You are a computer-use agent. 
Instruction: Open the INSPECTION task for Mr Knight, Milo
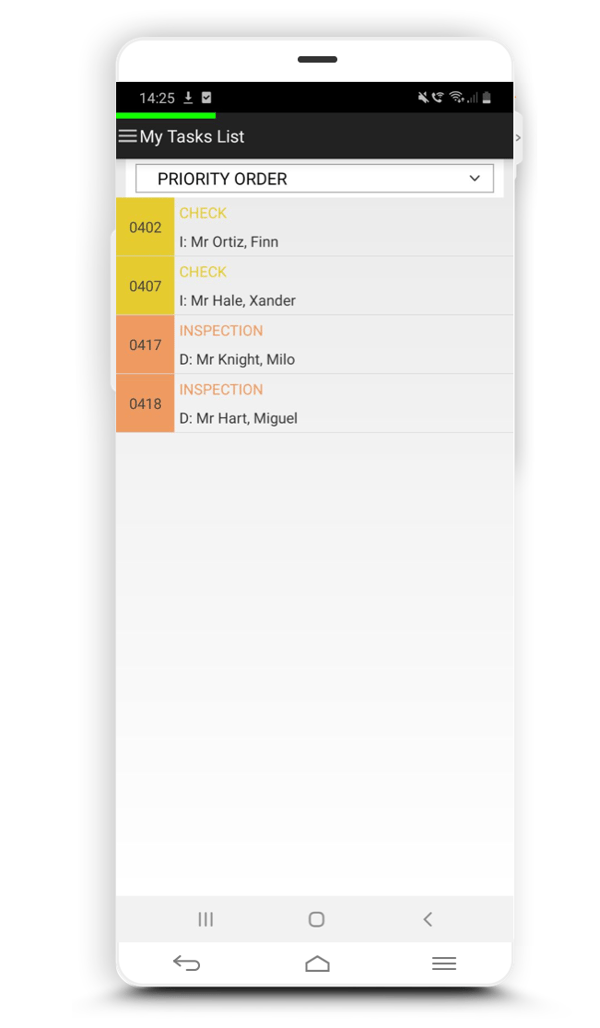pyautogui.click(x=314, y=345)
